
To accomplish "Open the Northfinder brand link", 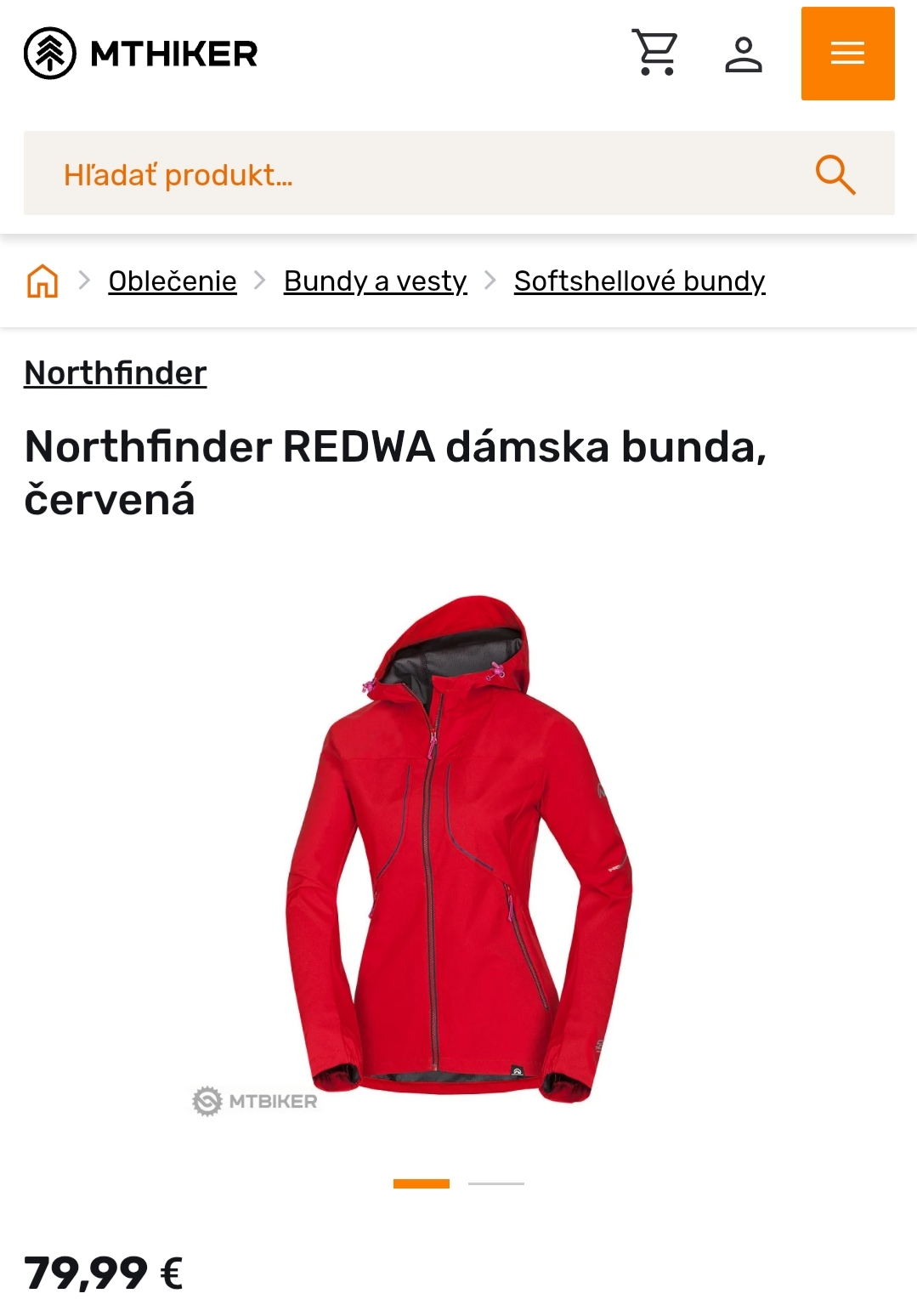I will pos(116,373).
